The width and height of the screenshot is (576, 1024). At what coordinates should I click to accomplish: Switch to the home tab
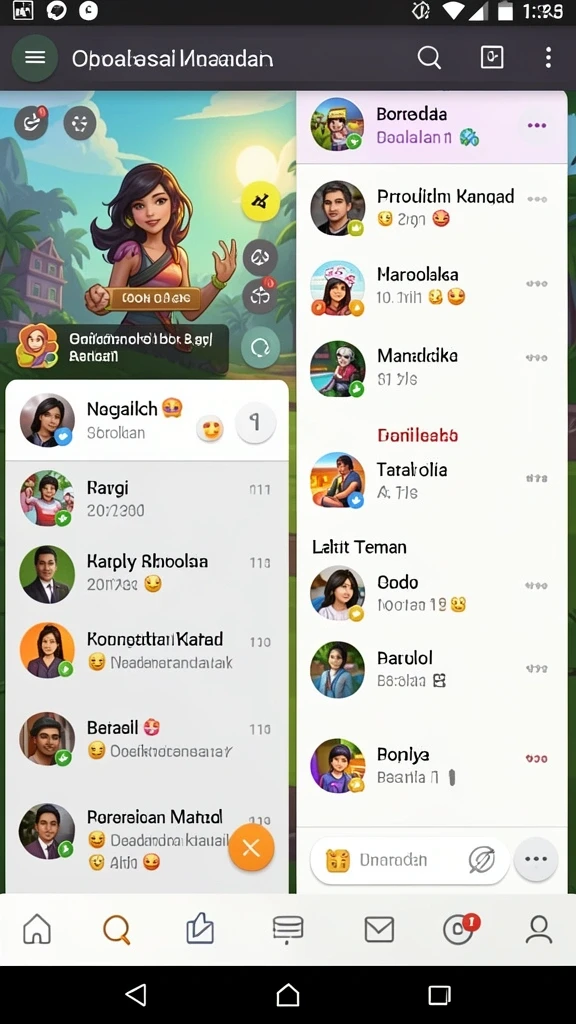tap(37, 929)
